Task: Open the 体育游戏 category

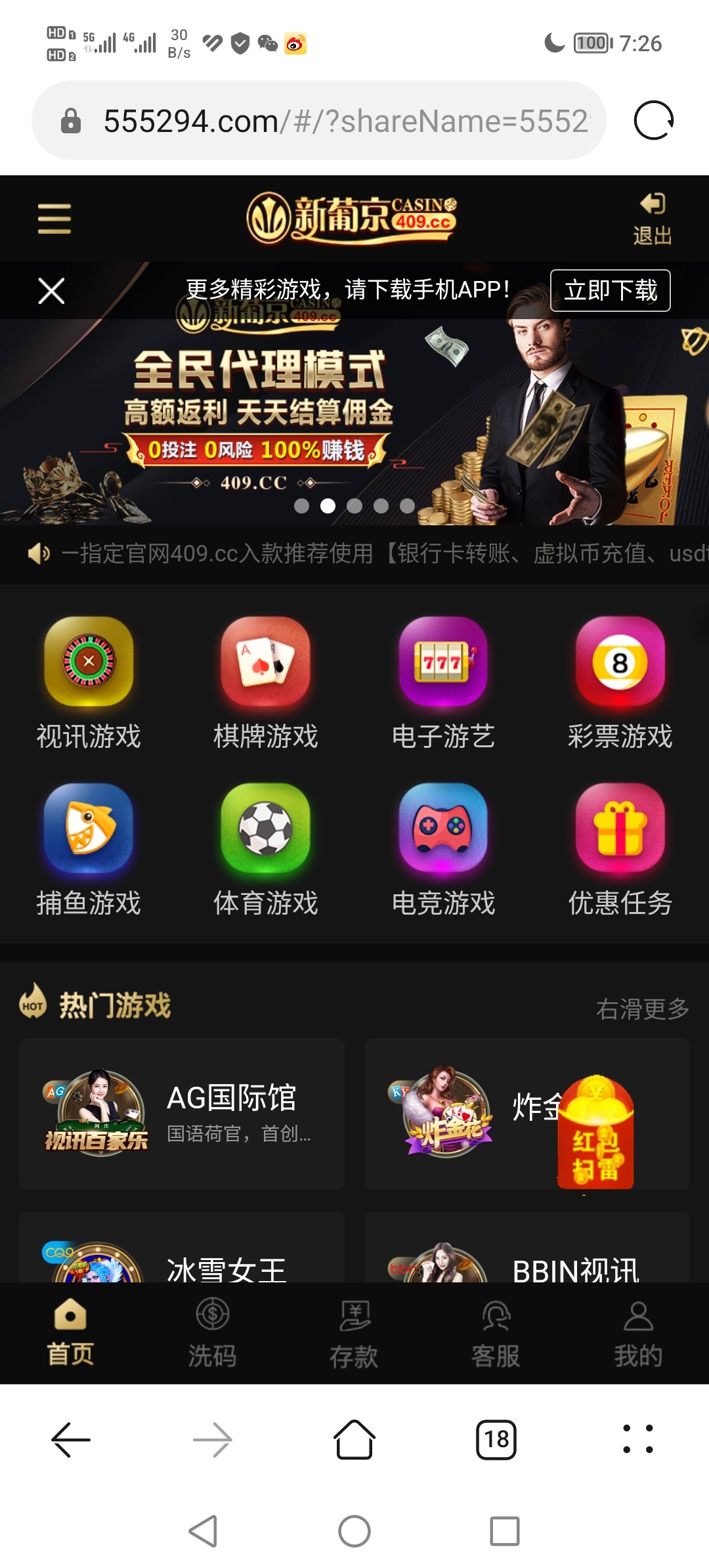Action: click(x=265, y=850)
